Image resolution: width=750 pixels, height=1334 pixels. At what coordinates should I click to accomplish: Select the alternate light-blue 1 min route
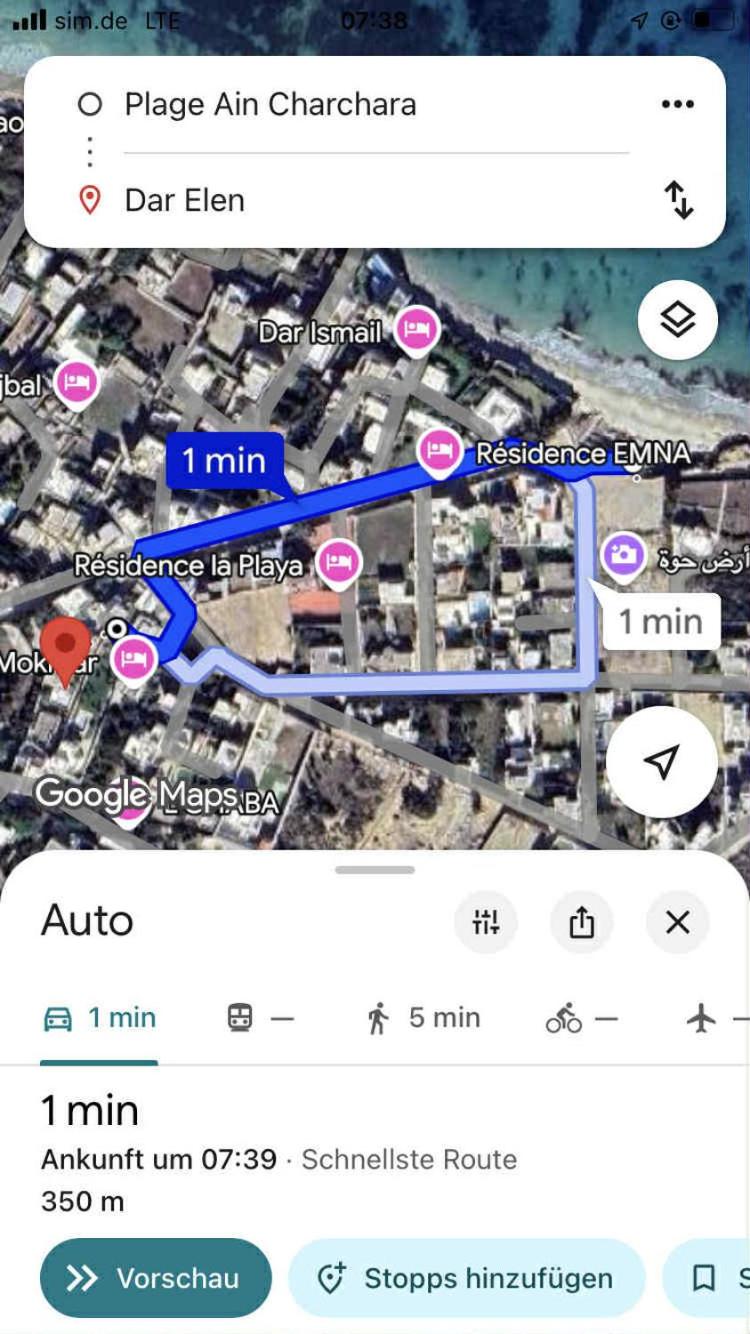coord(660,622)
